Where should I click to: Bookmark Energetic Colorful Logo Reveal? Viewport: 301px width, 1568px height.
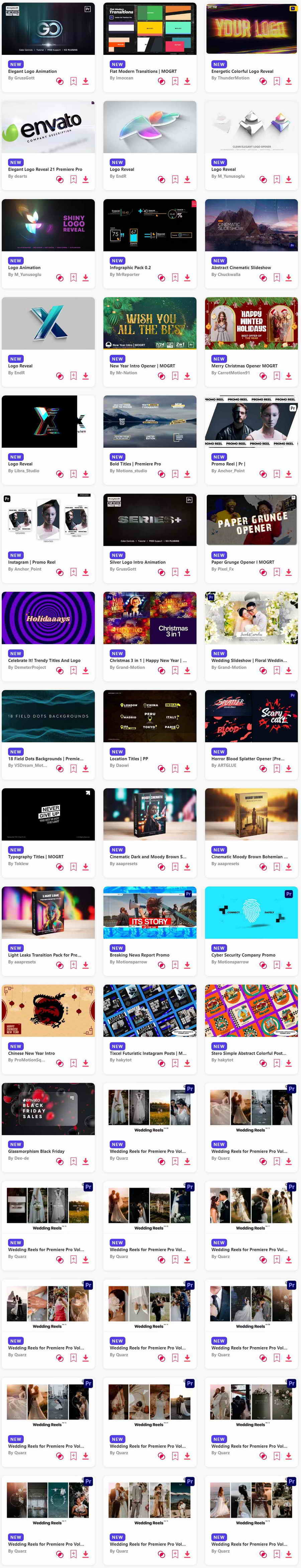[x=277, y=81]
